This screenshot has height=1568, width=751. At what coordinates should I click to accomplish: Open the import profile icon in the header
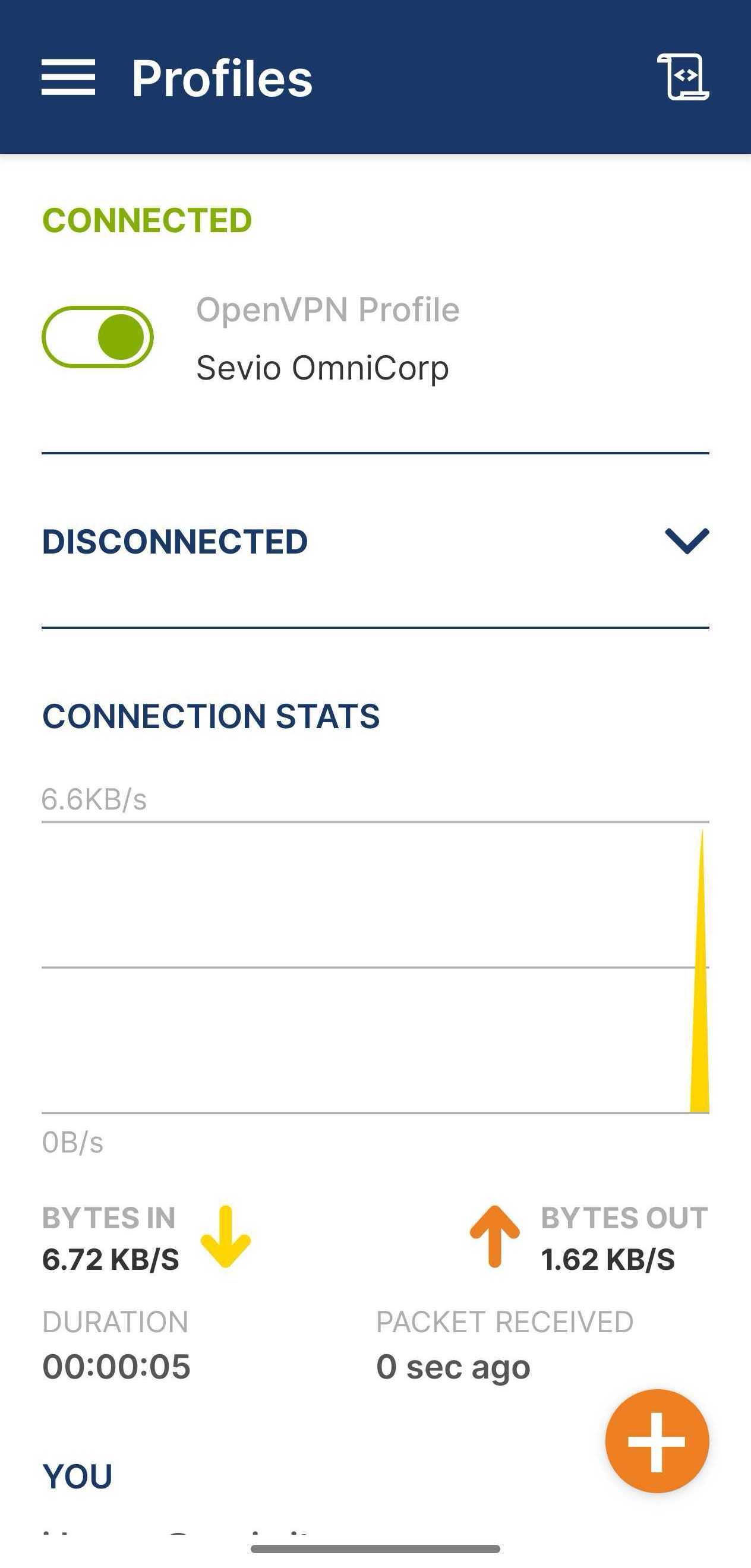(683, 77)
